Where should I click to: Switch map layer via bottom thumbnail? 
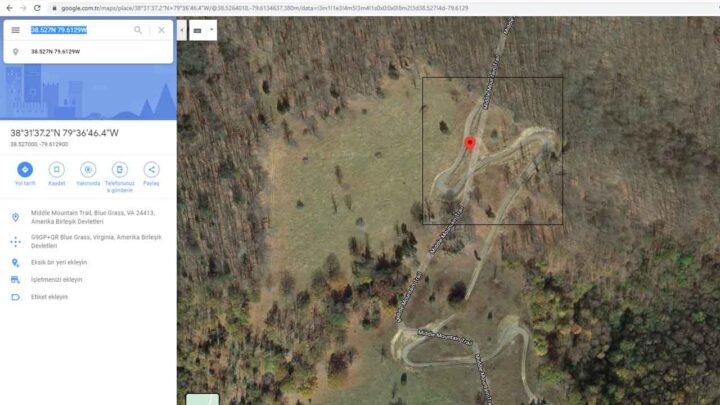(x=202, y=399)
